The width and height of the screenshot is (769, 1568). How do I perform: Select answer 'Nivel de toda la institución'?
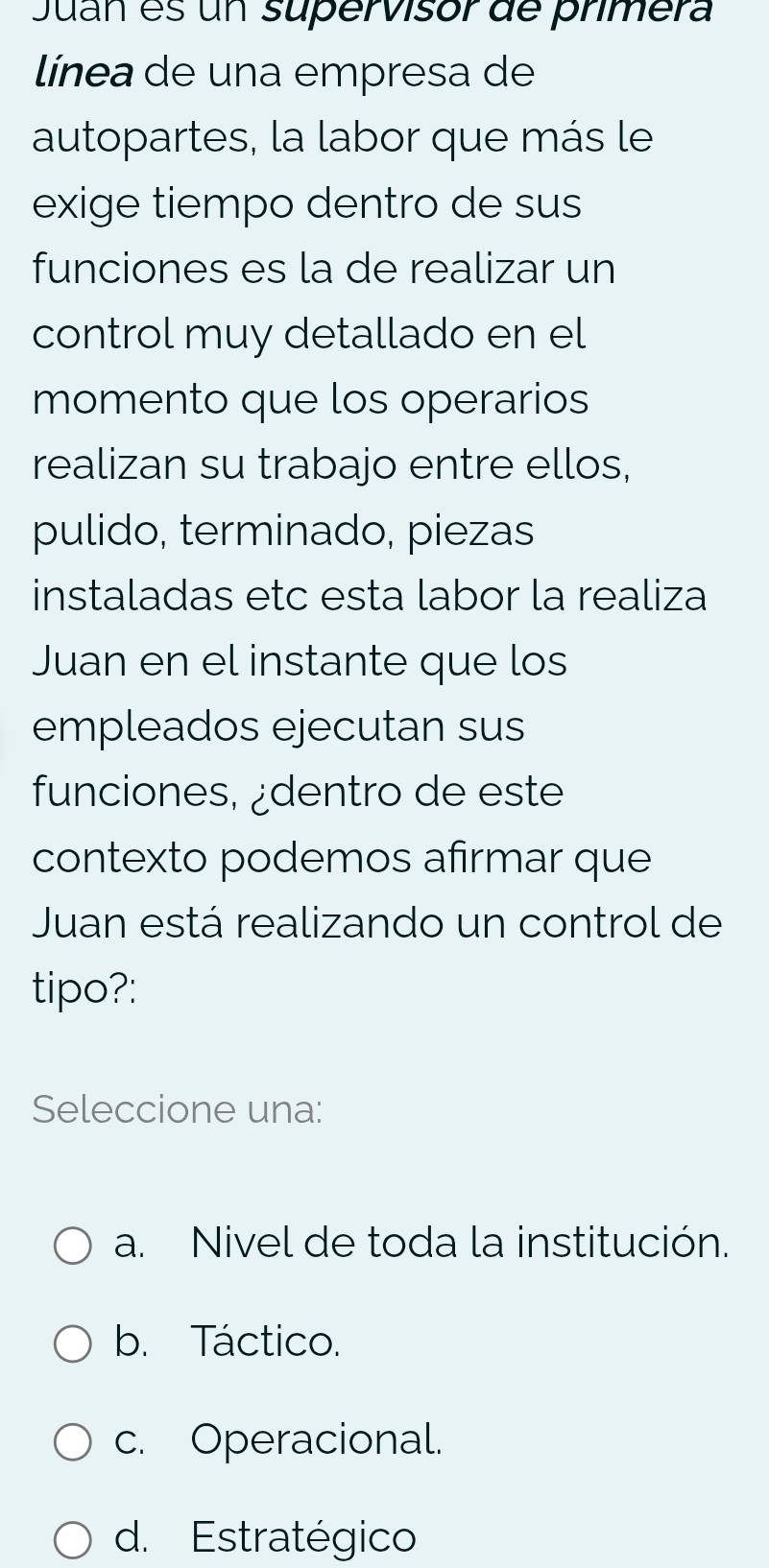pos(73,1245)
